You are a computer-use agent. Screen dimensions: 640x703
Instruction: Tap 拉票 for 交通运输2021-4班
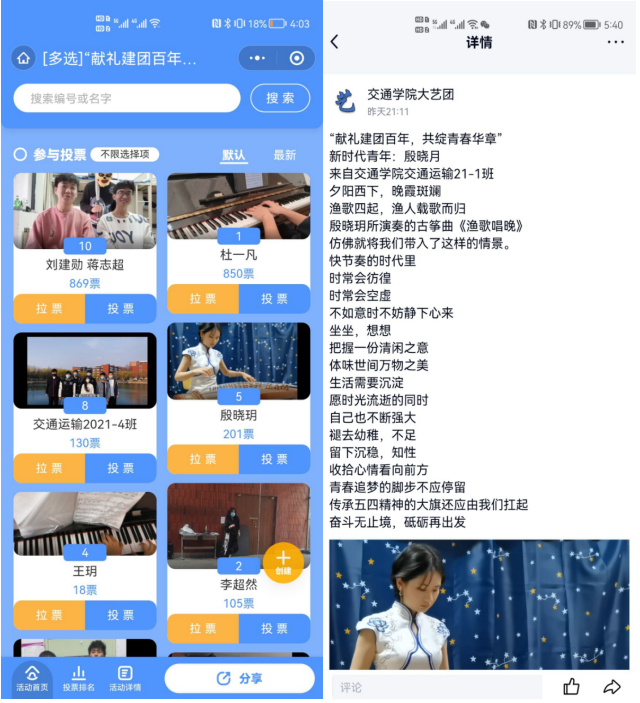pos(49,468)
